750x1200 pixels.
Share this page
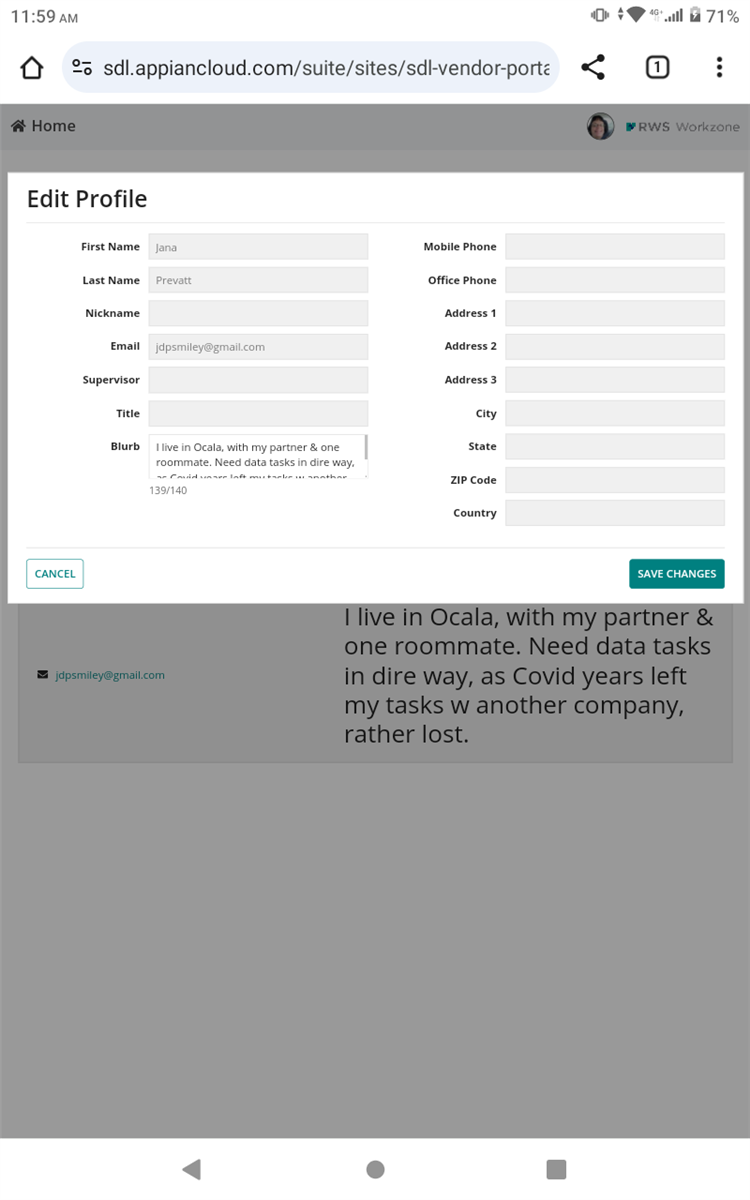click(x=593, y=68)
